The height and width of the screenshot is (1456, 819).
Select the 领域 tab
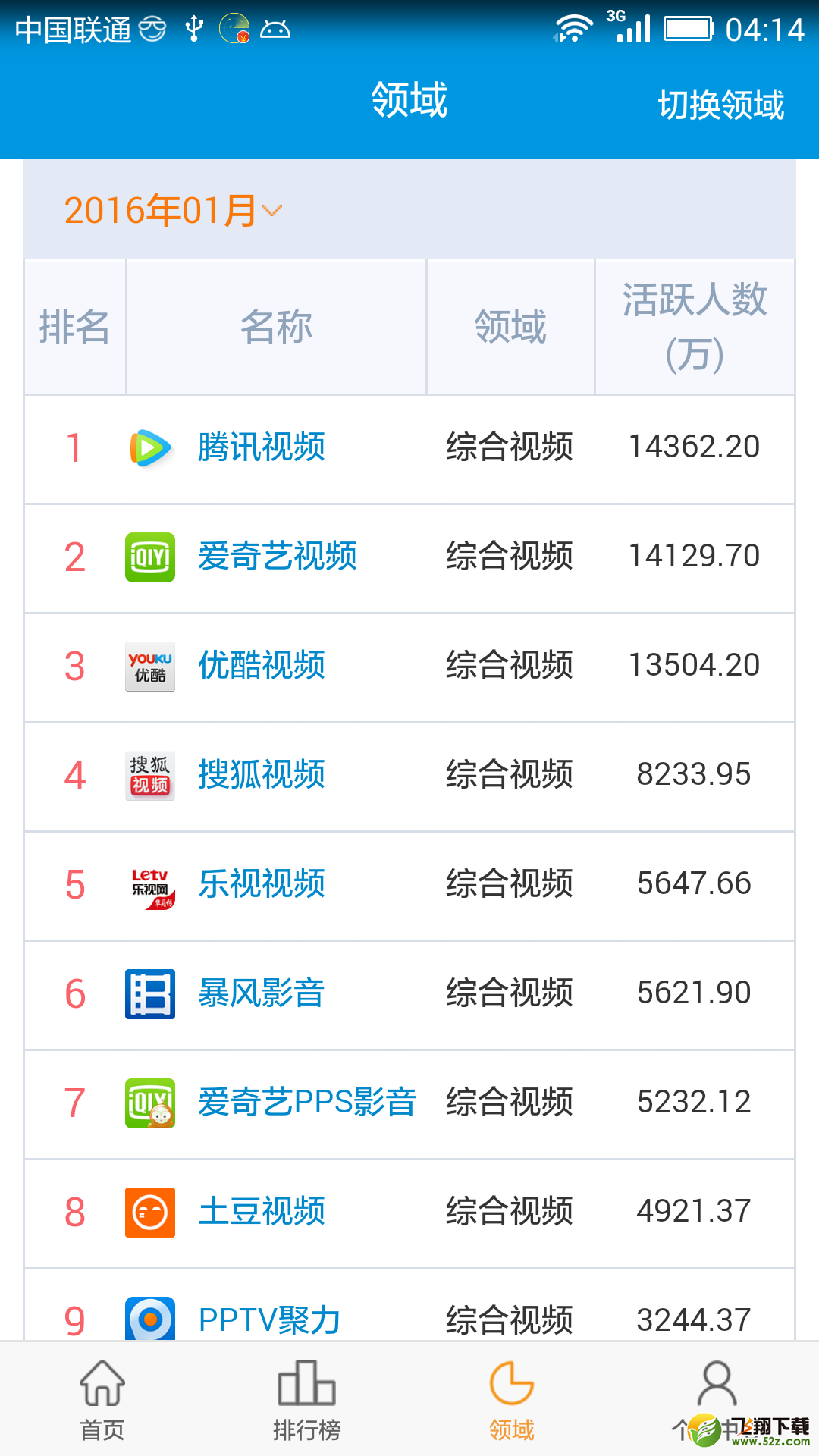pyautogui.click(x=512, y=1400)
